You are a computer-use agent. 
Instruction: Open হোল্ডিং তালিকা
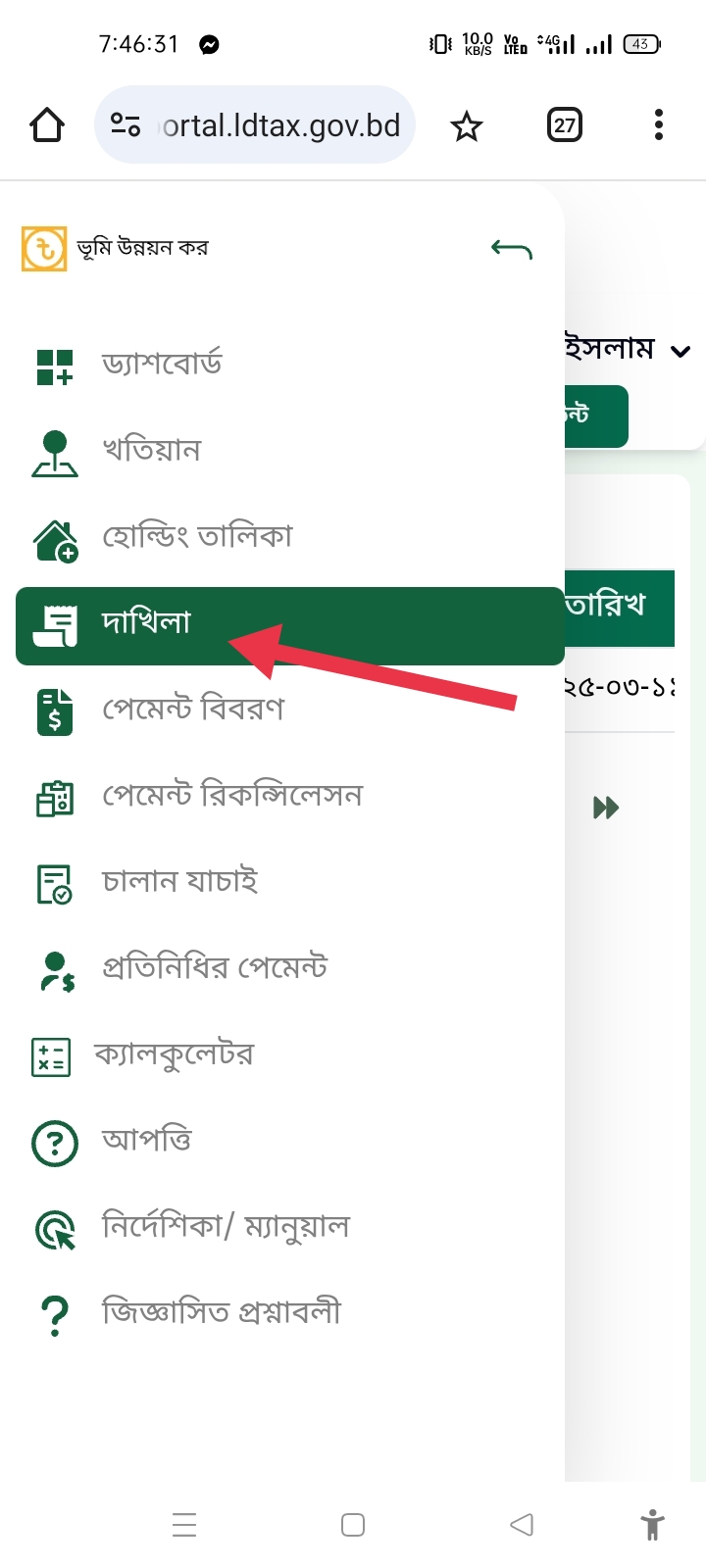click(196, 537)
